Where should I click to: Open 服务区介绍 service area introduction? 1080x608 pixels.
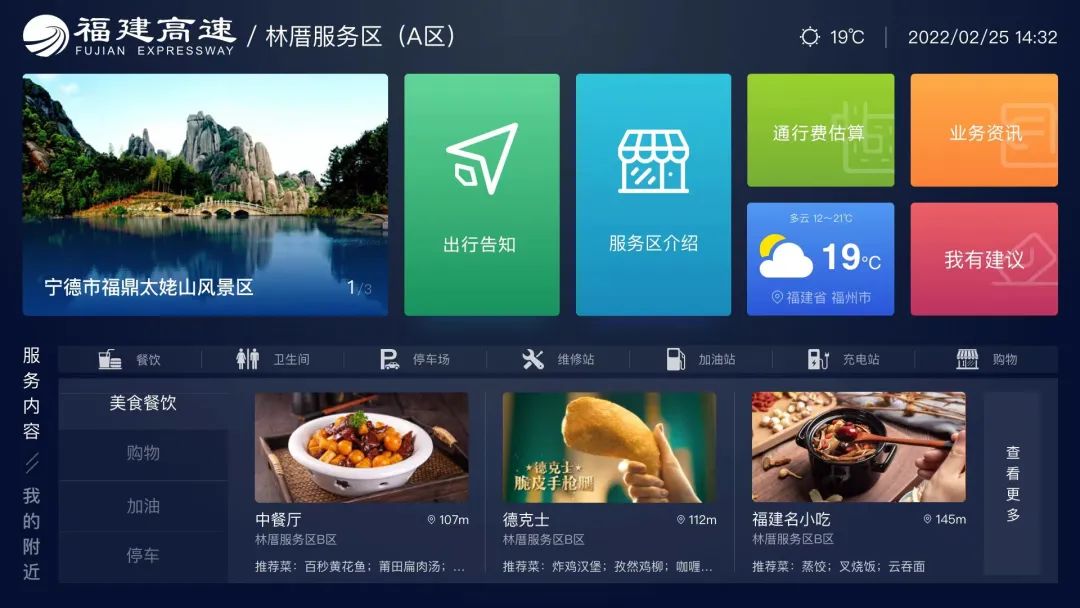point(653,195)
